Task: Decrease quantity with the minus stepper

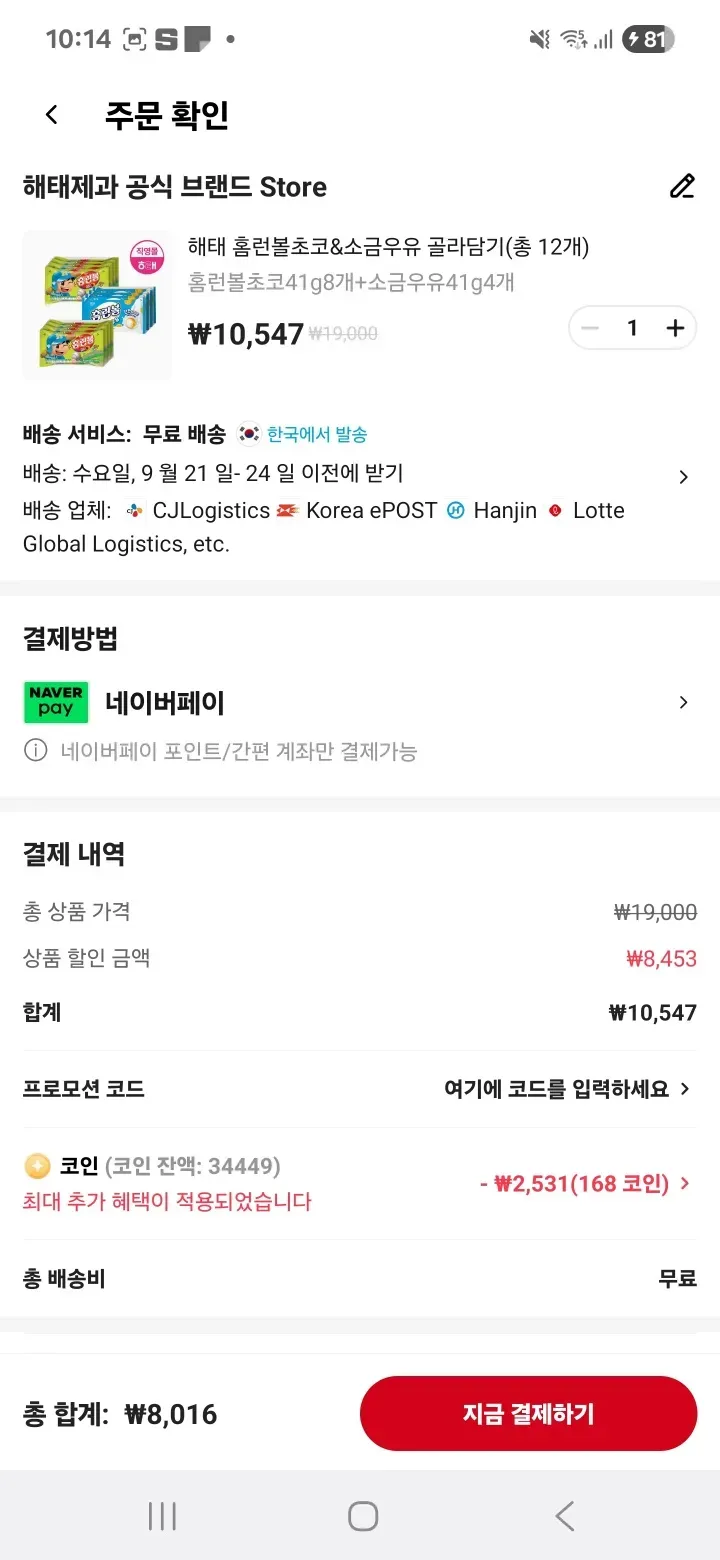Action: tap(590, 327)
